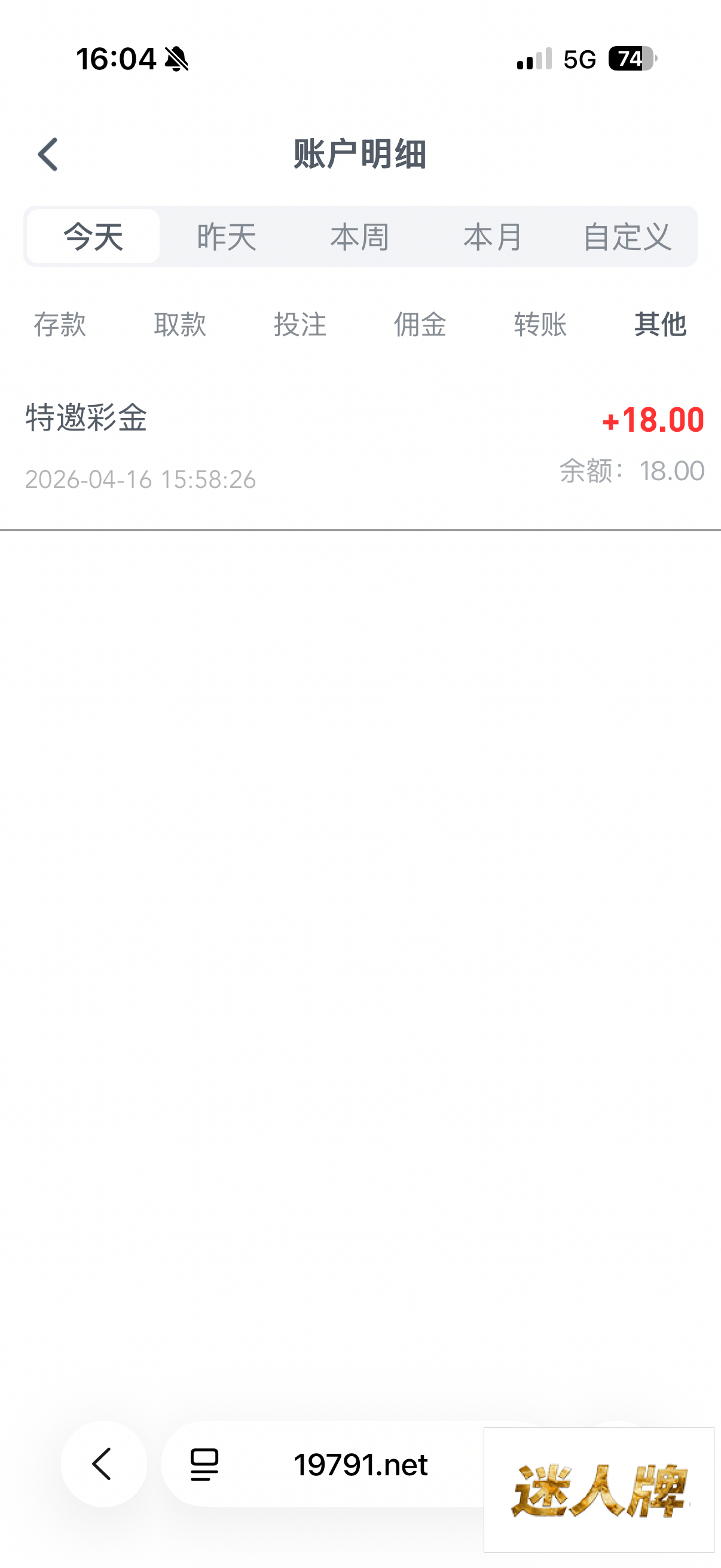The image size is (721, 1568).
Task: View 投注 records
Action: coord(300,325)
